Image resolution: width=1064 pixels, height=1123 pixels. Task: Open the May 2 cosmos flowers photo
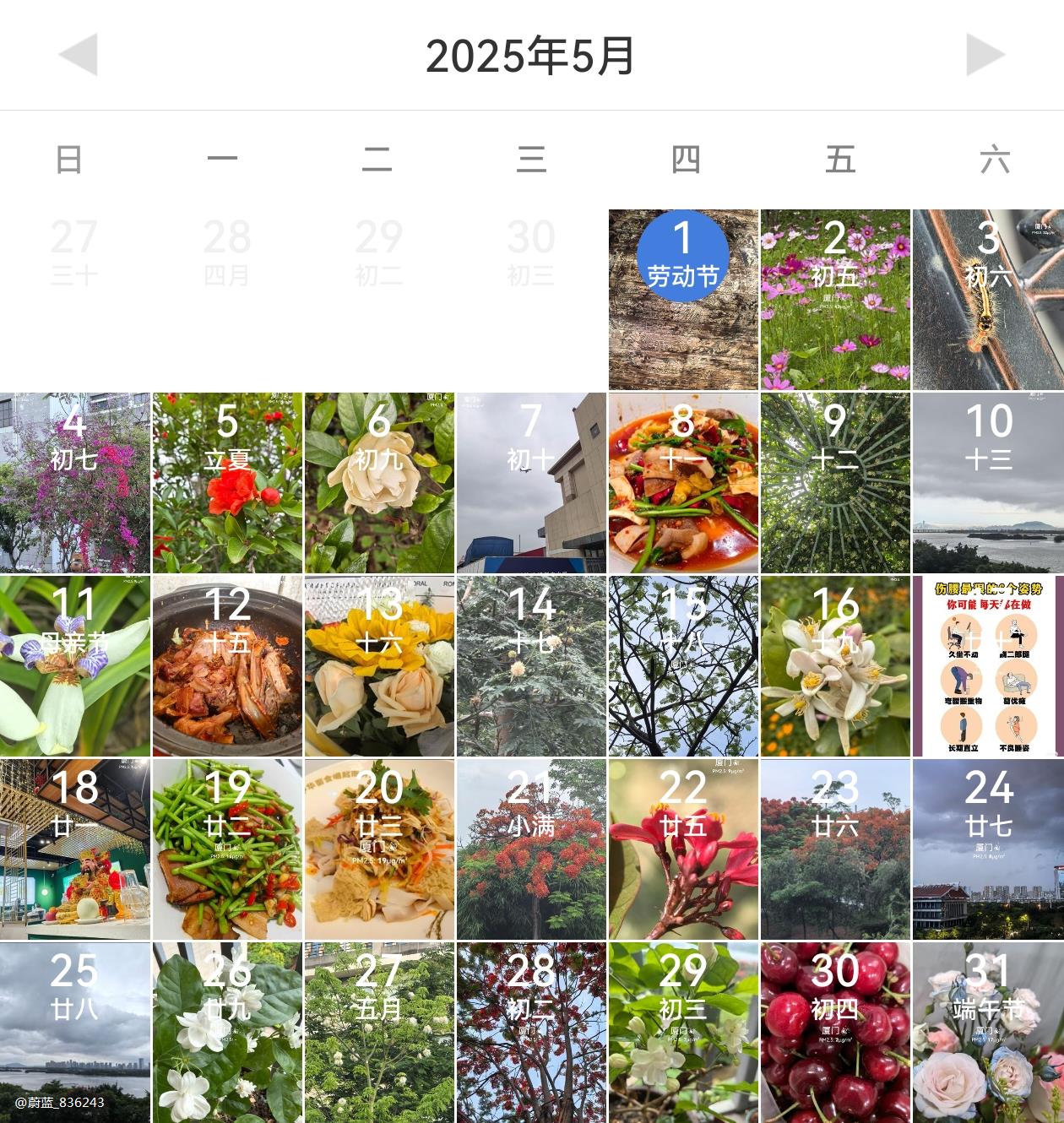(835, 299)
